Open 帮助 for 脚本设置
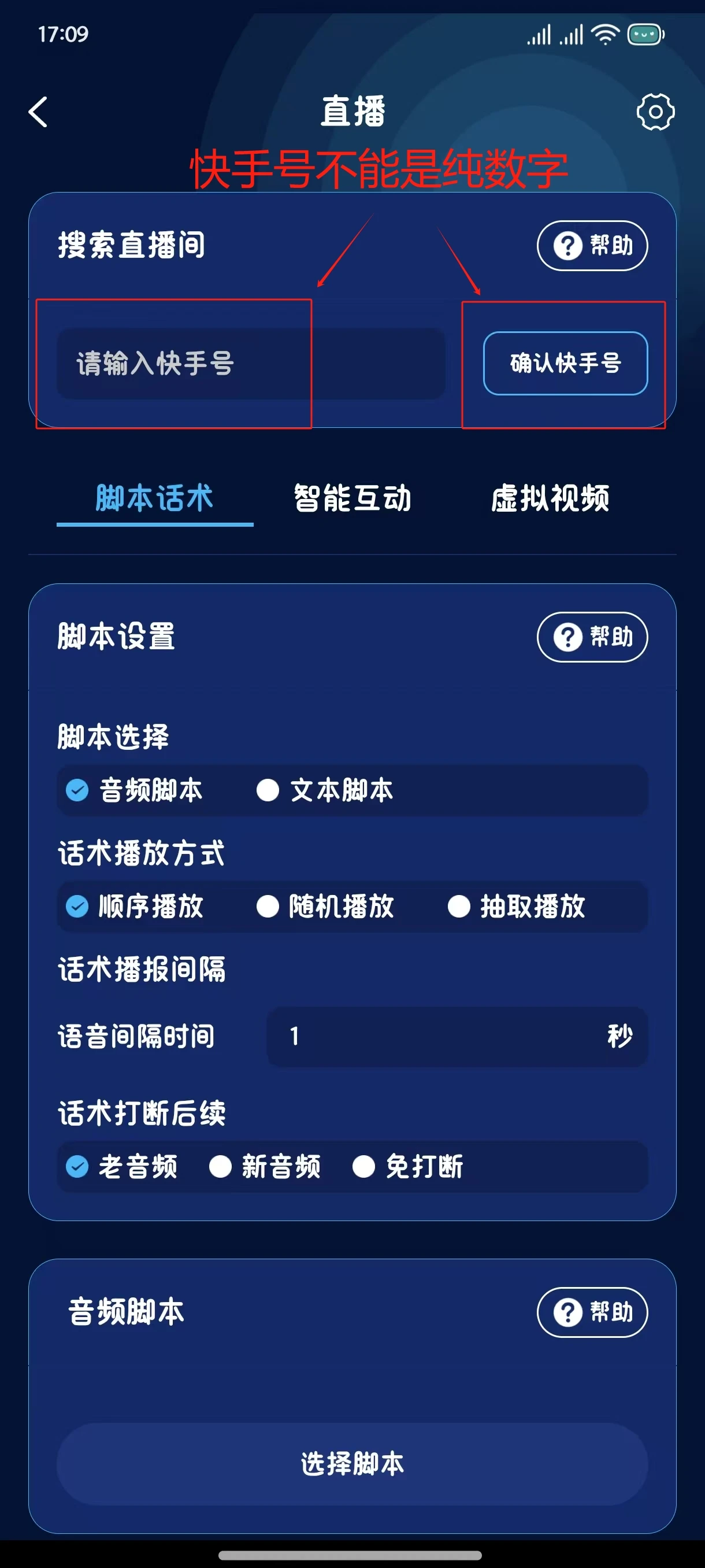Image resolution: width=705 pixels, height=1568 pixels. pyautogui.click(x=592, y=637)
